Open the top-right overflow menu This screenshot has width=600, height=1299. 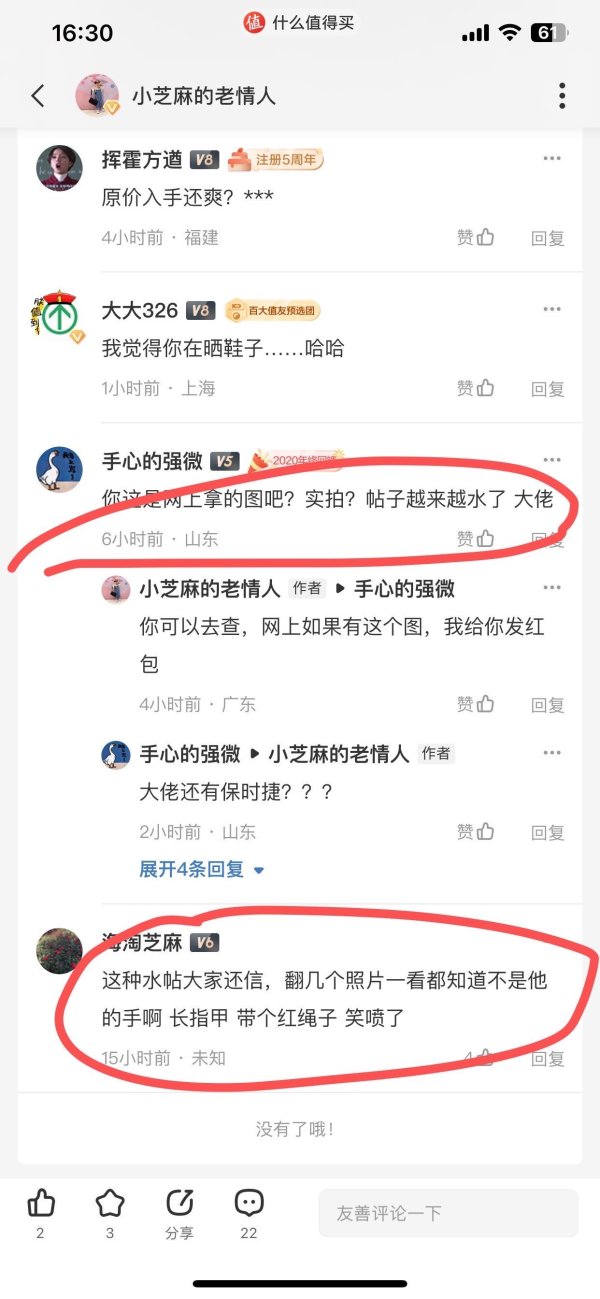[x=562, y=96]
